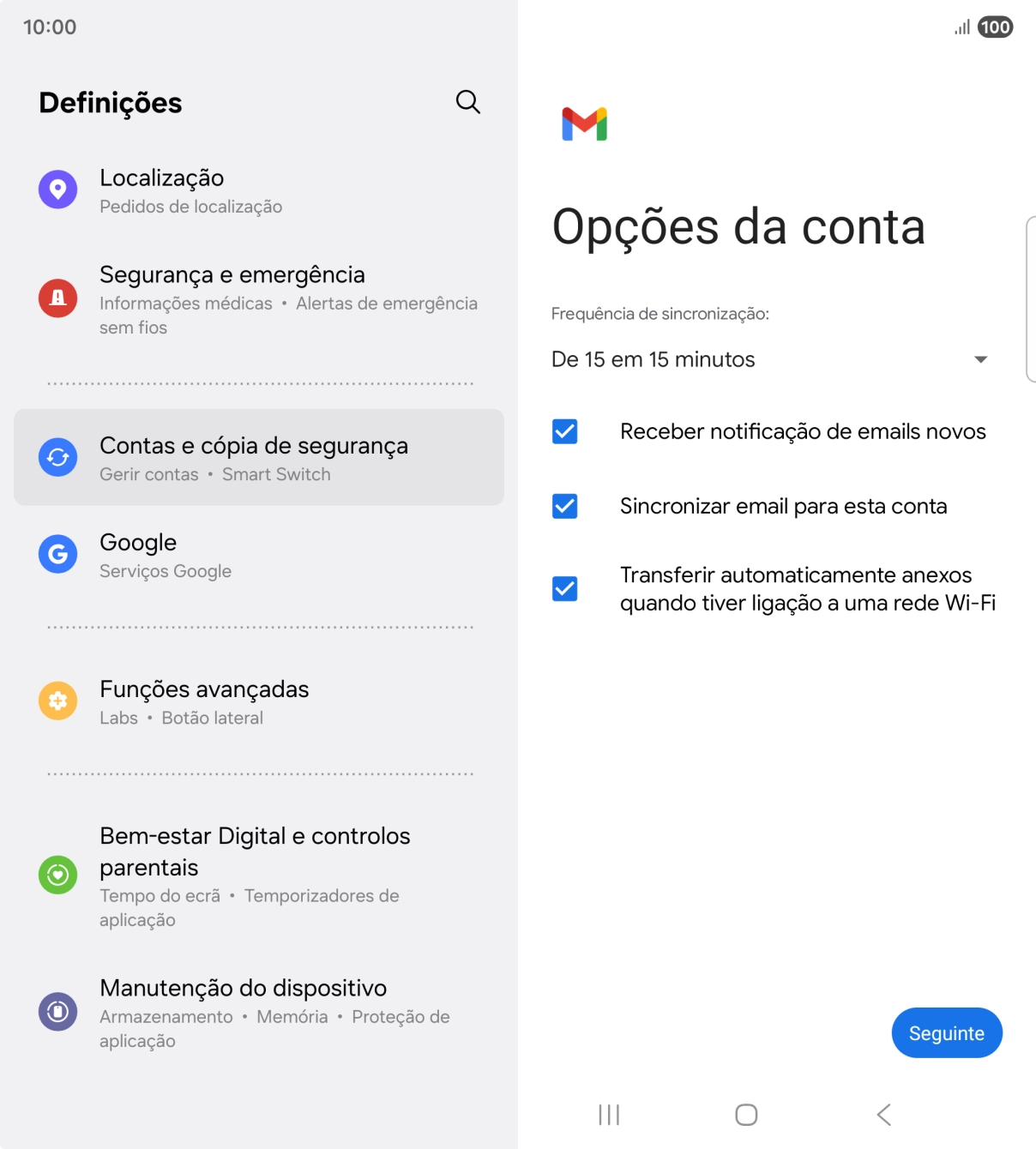The width and height of the screenshot is (1036, 1149).
Task: Select the Manutenção do dispositivo icon
Action: [x=57, y=1012]
